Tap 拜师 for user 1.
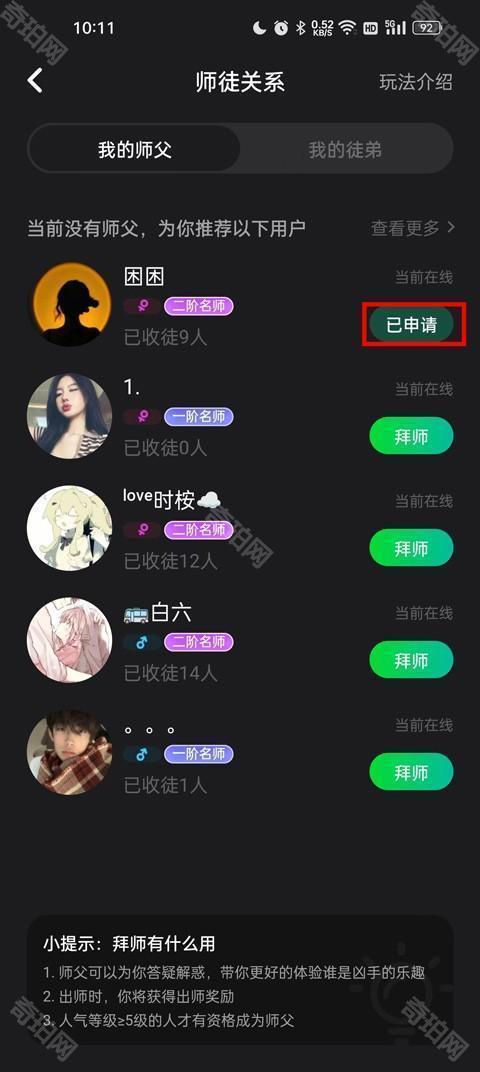This screenshot has height=1072, width=480. pyautogui.click(x=411, y=436)
